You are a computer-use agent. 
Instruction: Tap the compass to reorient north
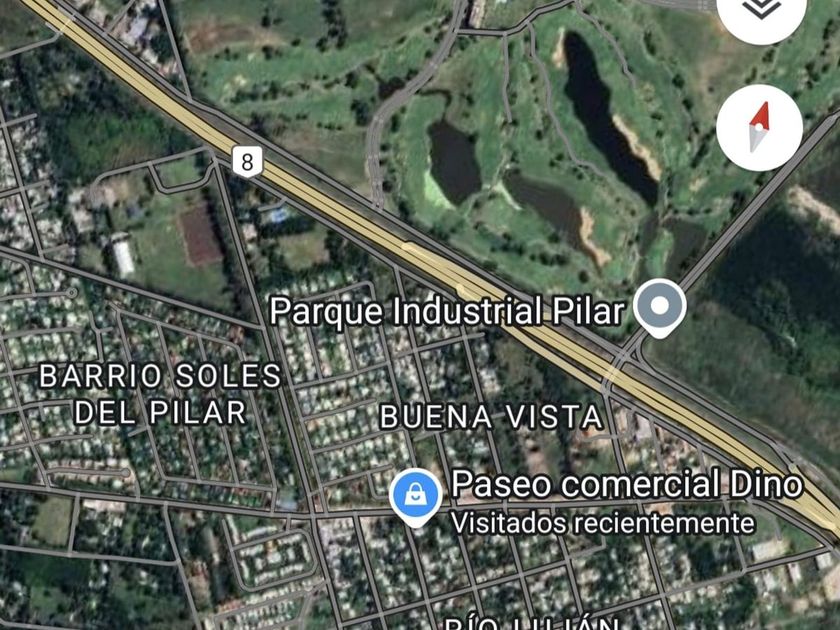tap(759, 127)
